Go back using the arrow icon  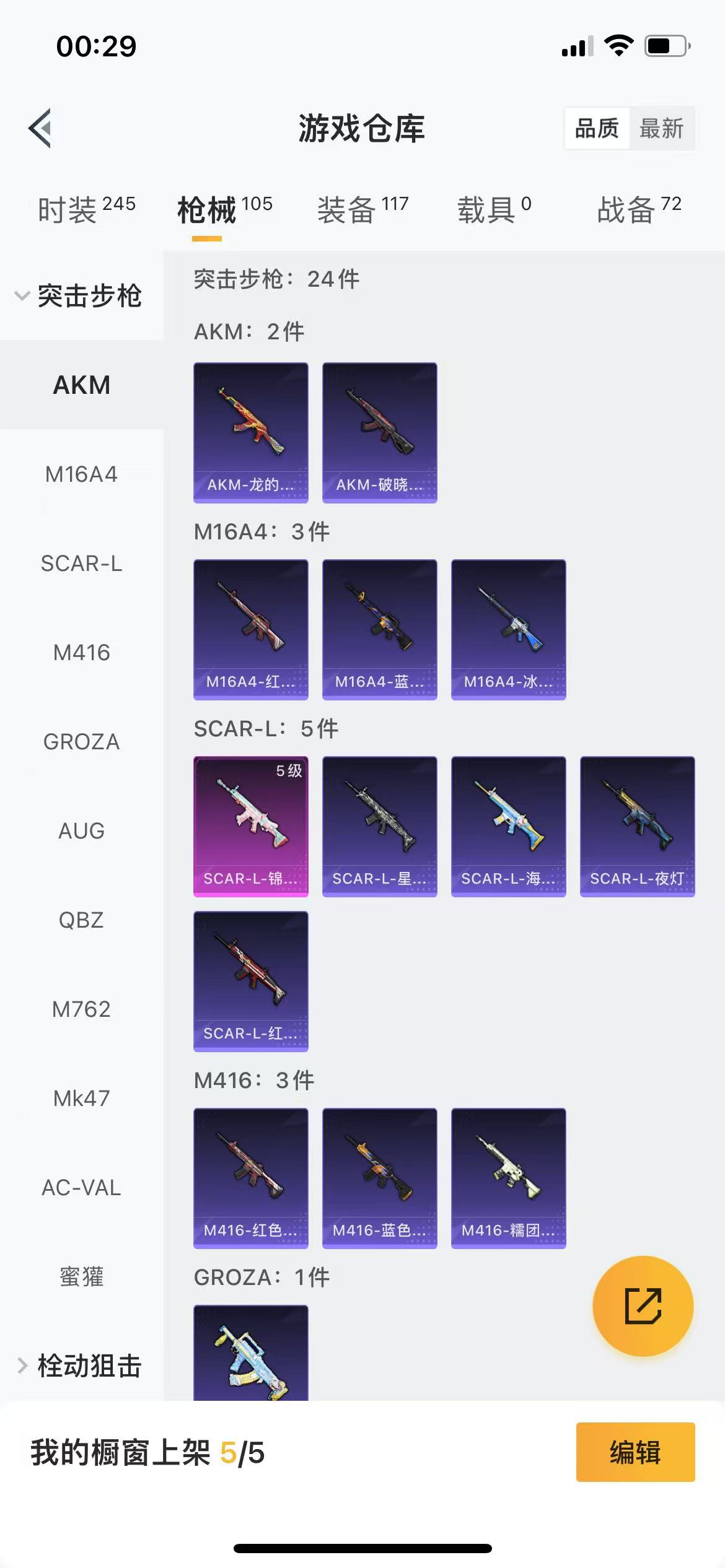pos(40,128)
